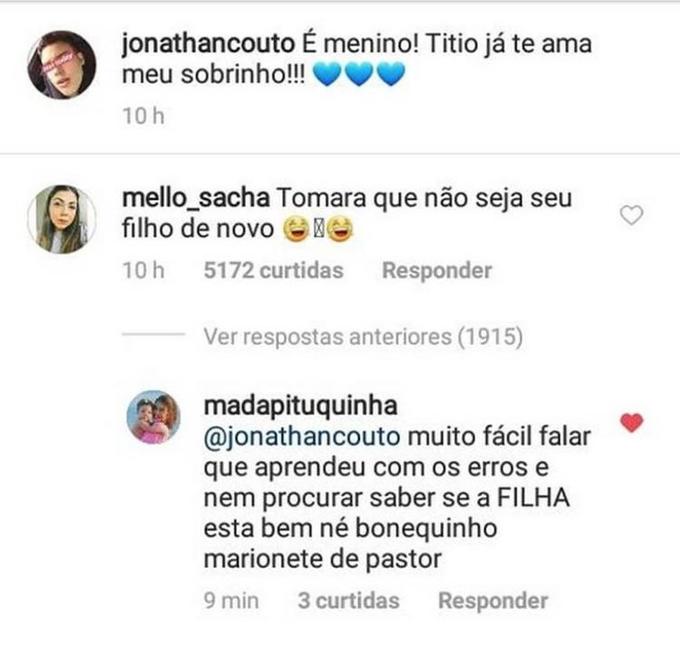Open jonathancouto username in caption
Screen dimensions: 680x646
204,45
